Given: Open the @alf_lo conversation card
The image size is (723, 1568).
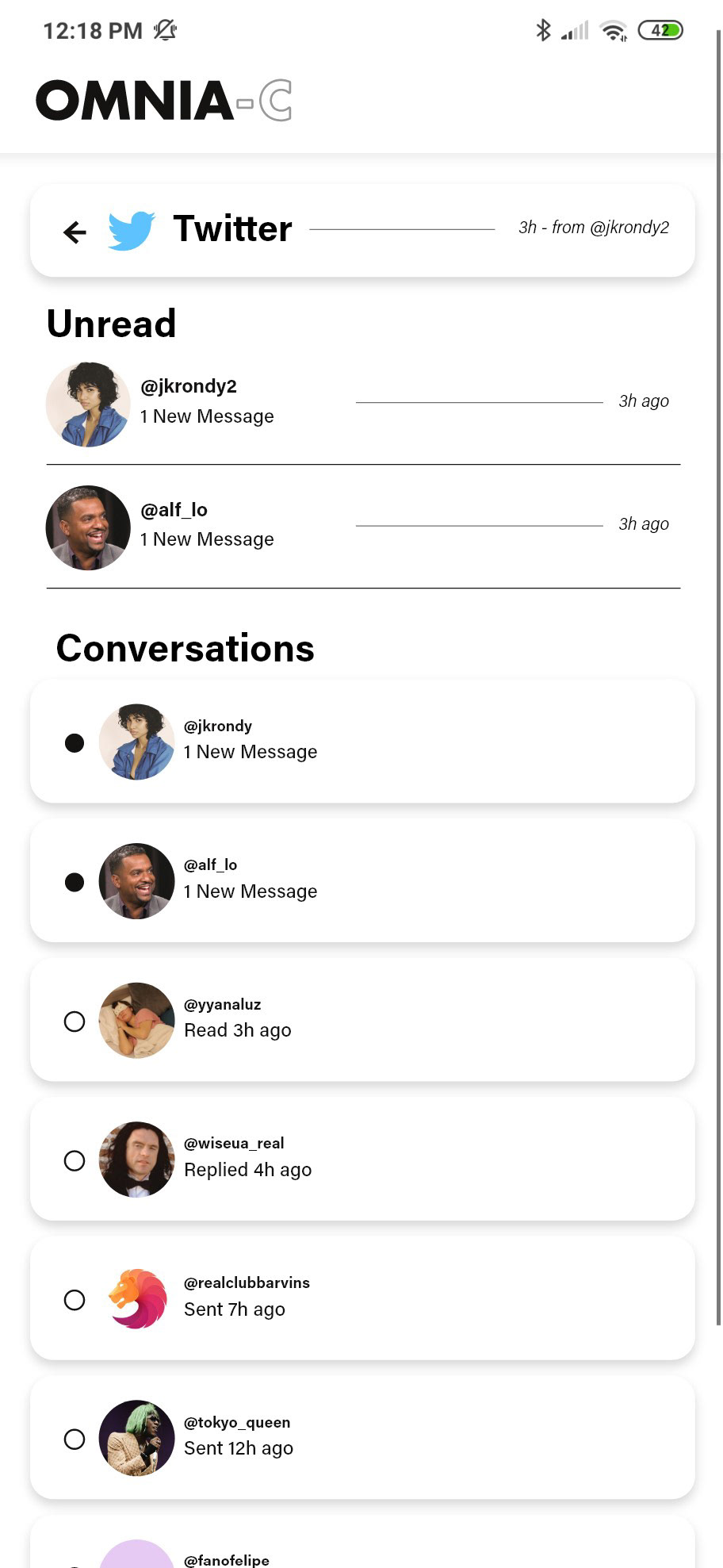Looking at the screenshot, I should (x=362, y=880).
